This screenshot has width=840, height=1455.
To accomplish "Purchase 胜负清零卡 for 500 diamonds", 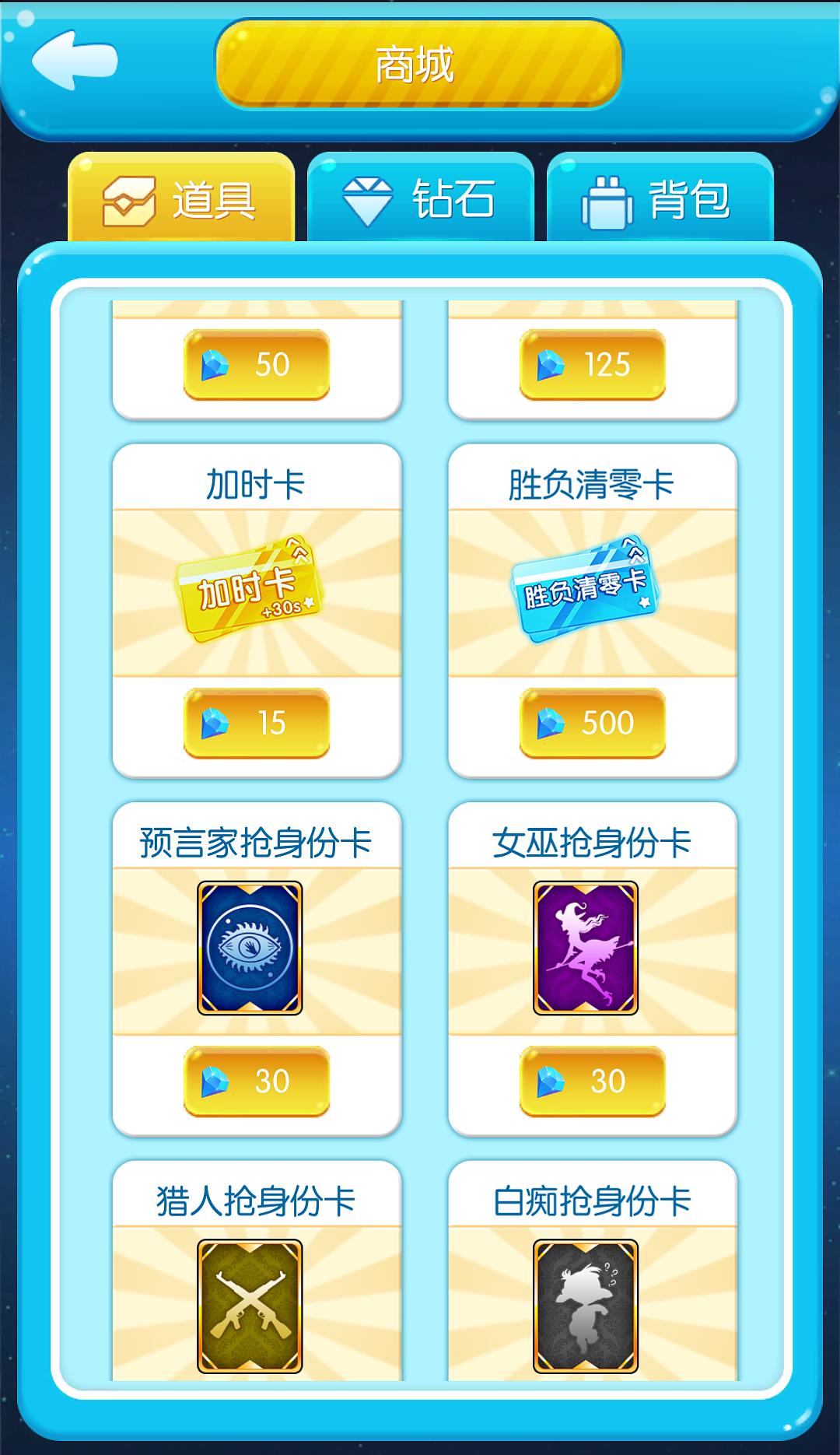I will pos(592,723).
